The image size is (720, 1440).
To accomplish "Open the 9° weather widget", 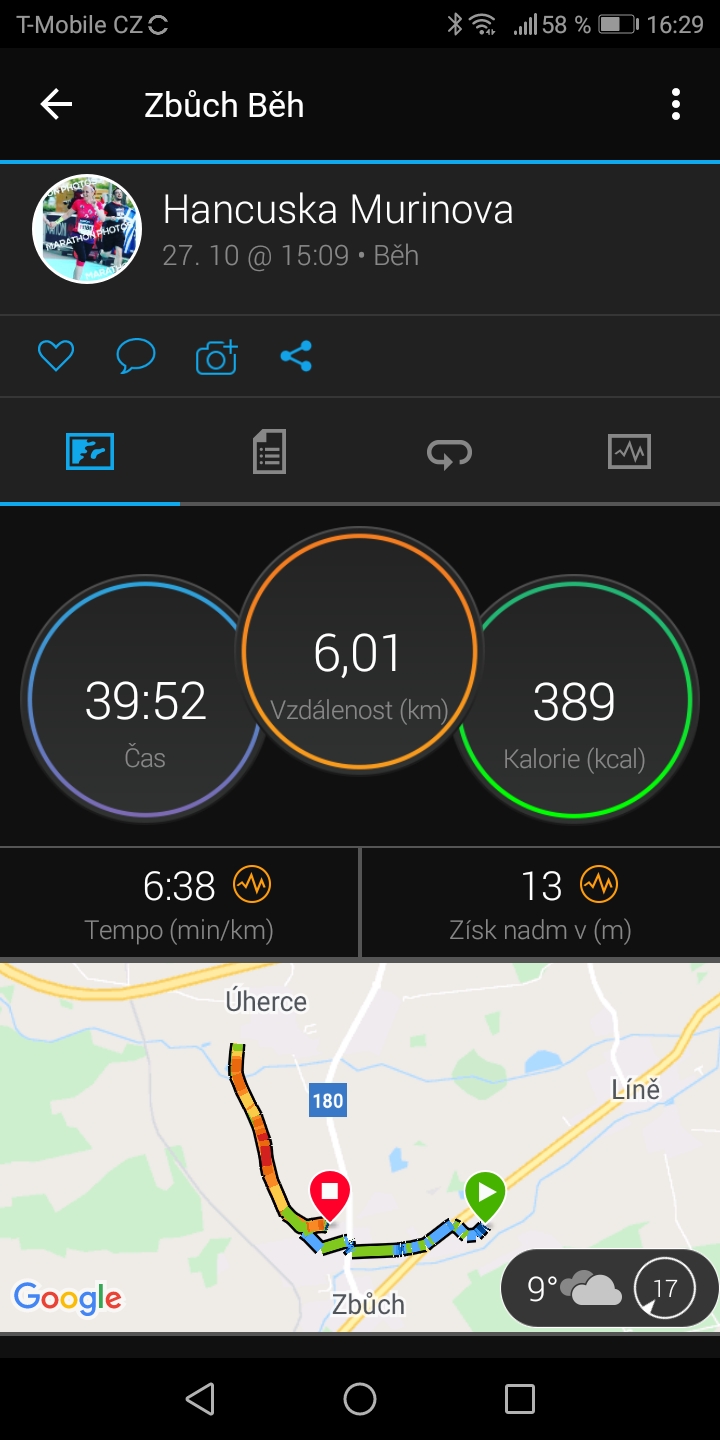I will [609, 1288].
